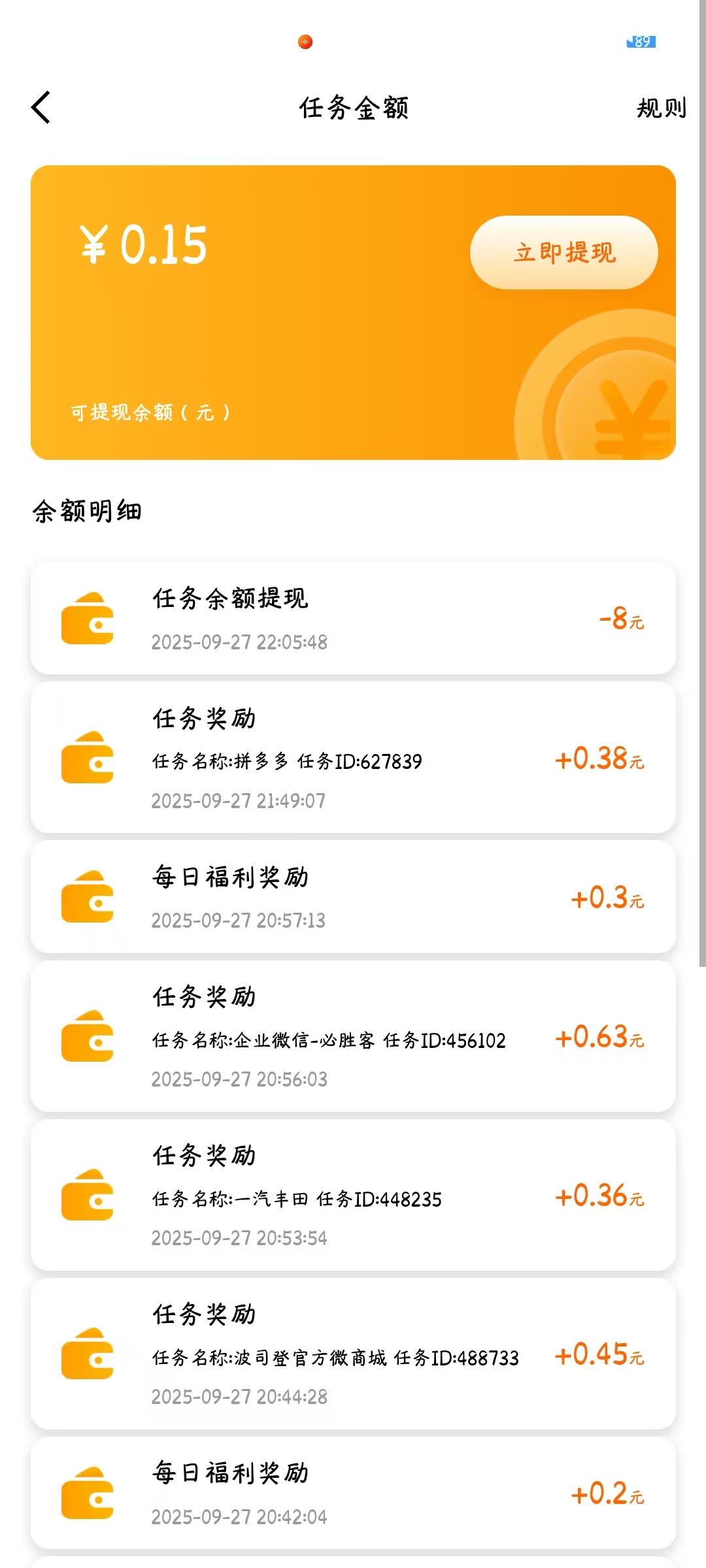Open the 规则 rules page
The width and height of the screenshot is (706, 1568).
[x=661, y=108]
